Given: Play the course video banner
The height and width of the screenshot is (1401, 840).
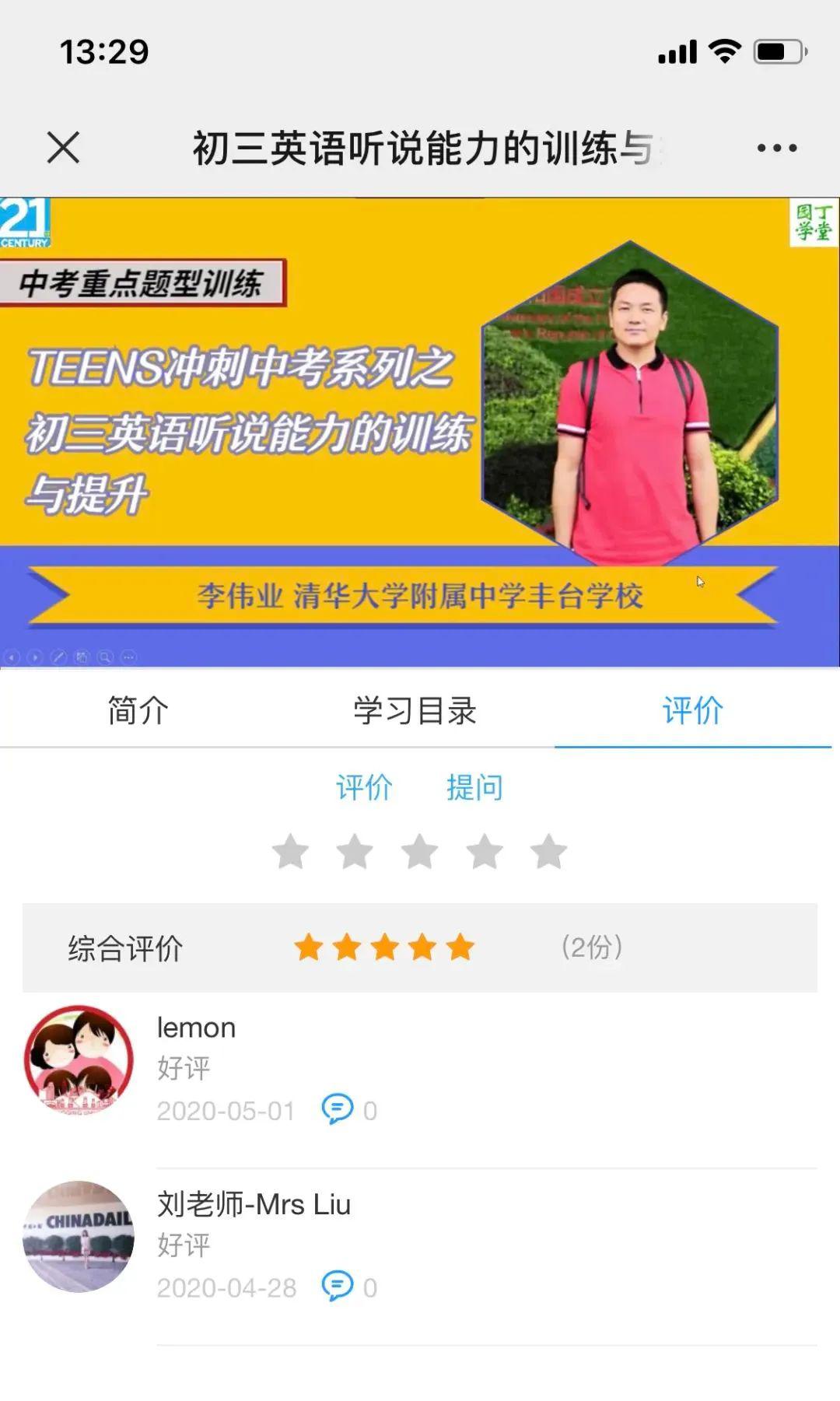Looking at the screenshot, I should pyautogui.click(x=420, y=432).
